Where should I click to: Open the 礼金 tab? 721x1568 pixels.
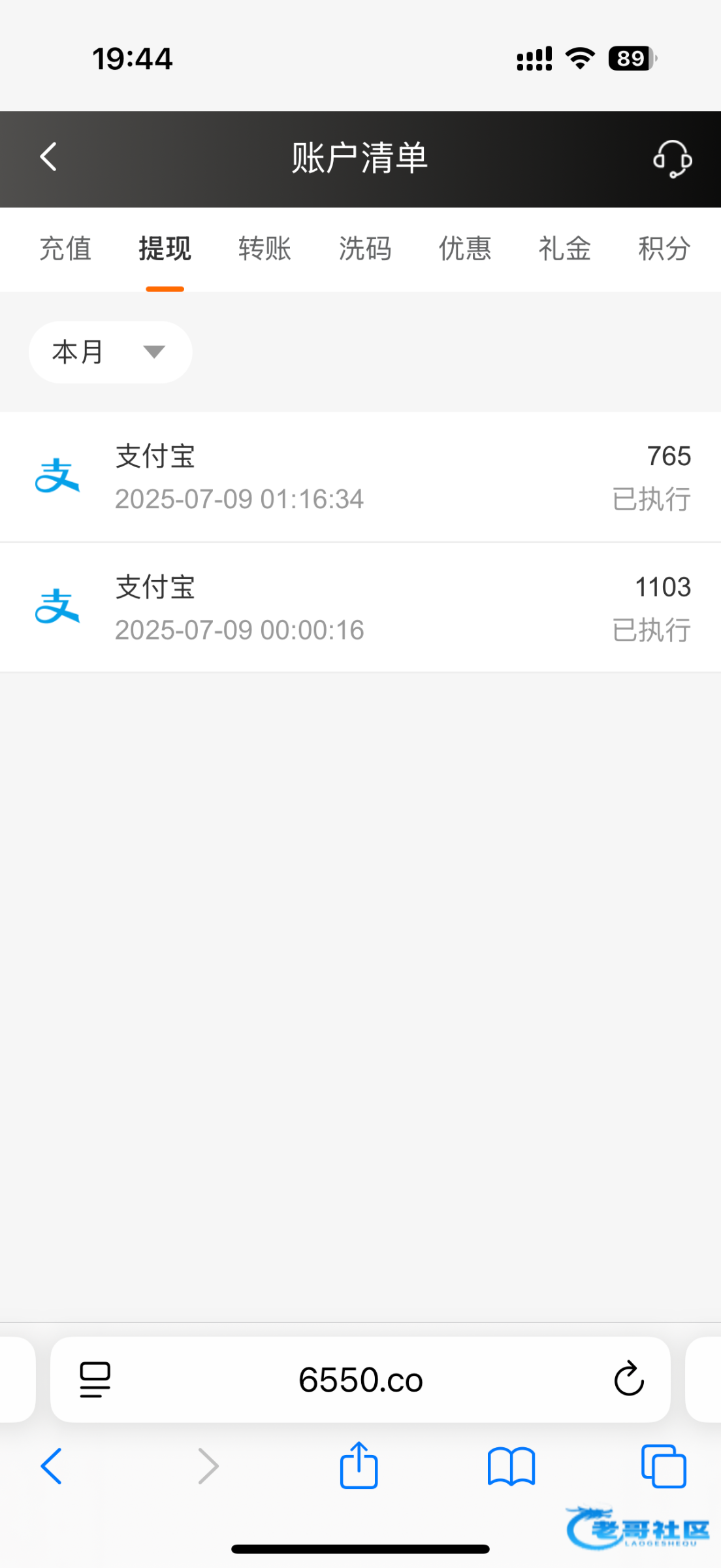(565, 249)
